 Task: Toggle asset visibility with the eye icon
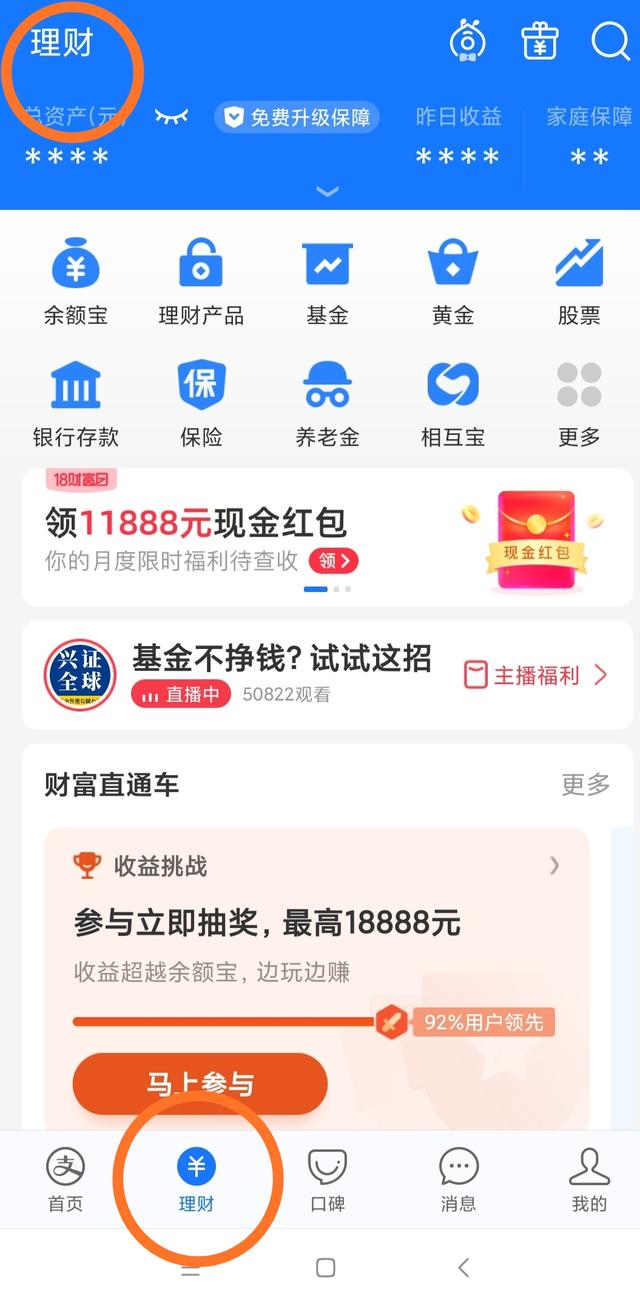tap(172, 117)
